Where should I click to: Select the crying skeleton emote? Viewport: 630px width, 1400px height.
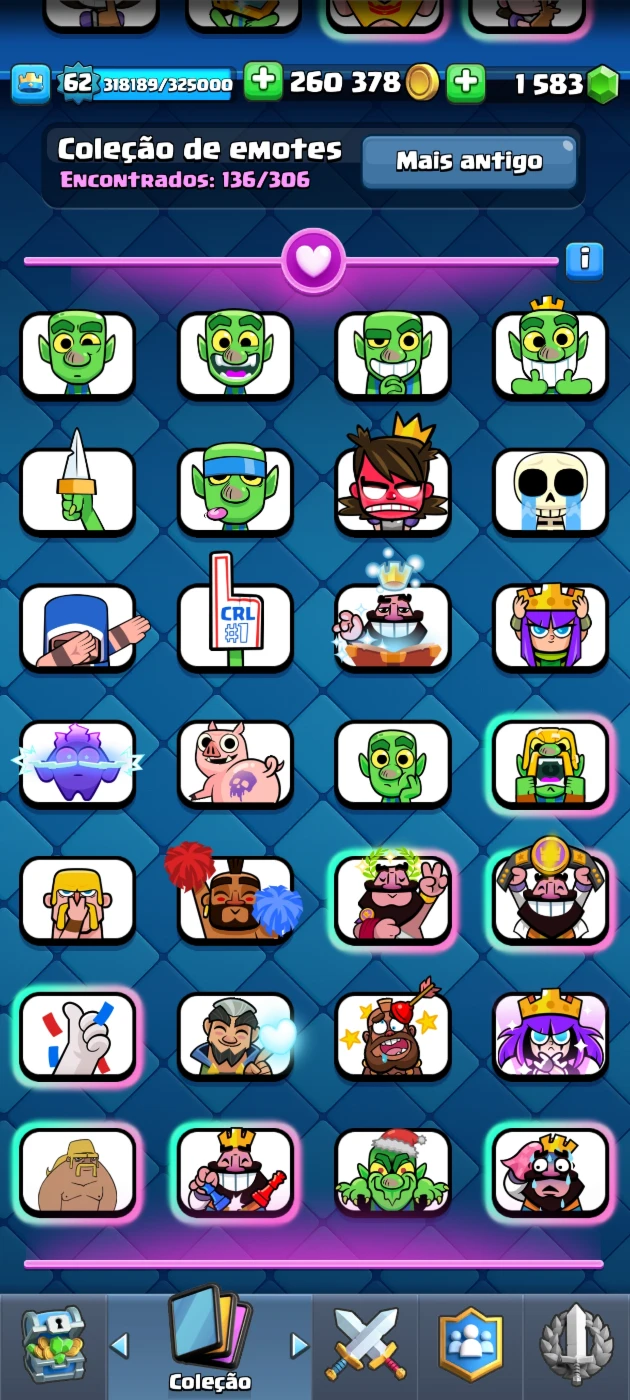coord(550,491)
